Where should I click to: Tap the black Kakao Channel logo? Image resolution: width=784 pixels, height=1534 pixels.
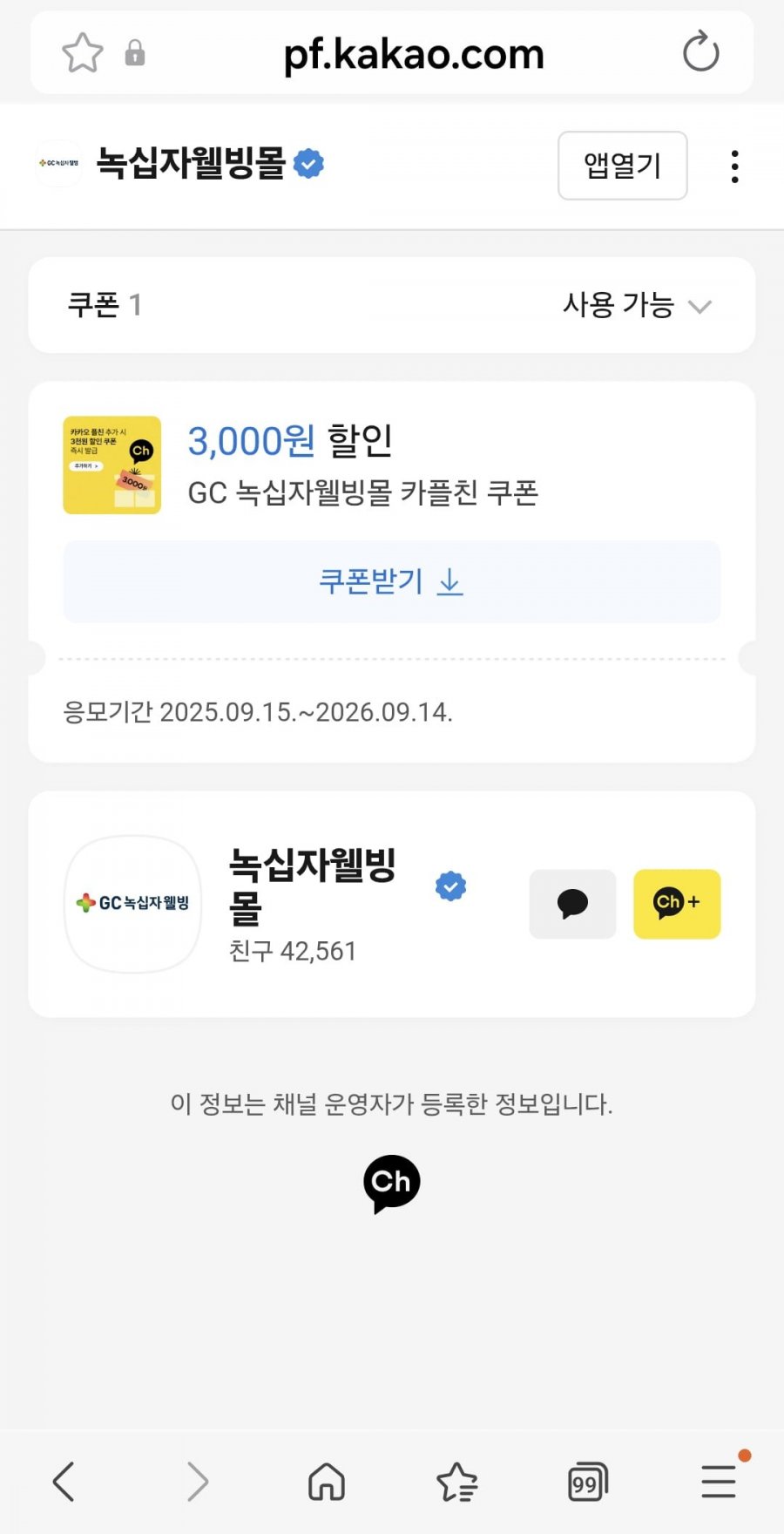coord(391,1184)
